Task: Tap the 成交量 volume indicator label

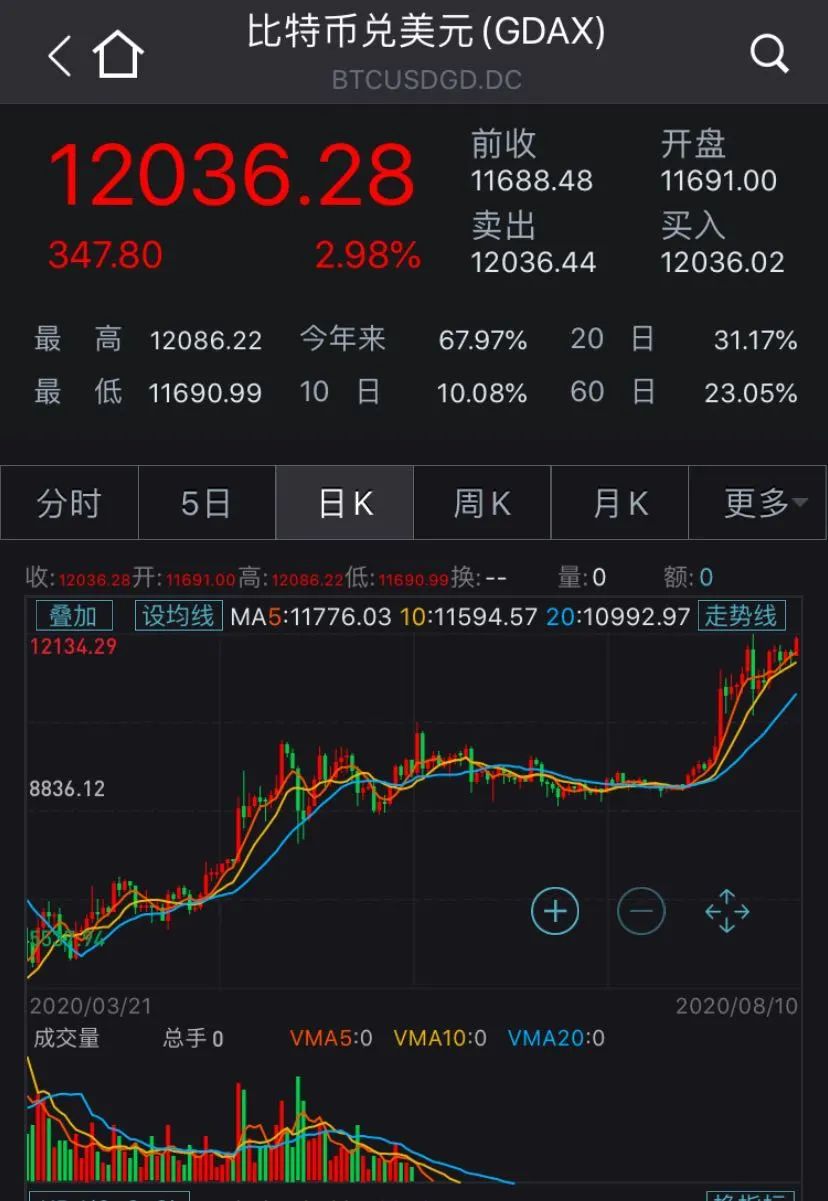Action: [x=68, y=1039]
